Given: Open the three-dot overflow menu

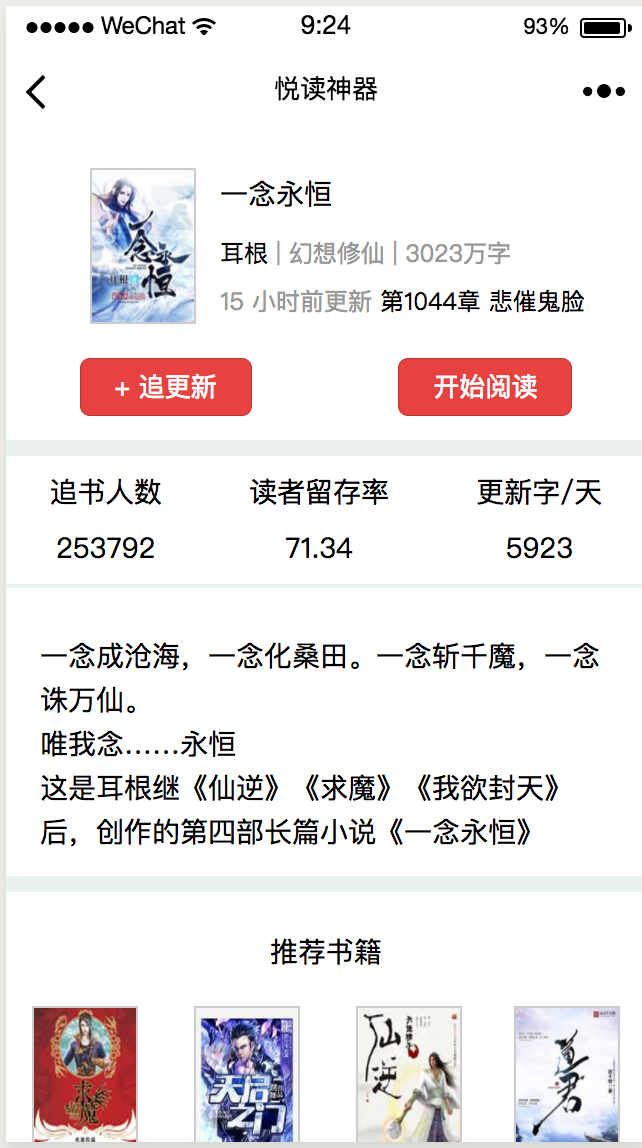Looking at the screenshot, I should pyautogui.click(x=604, y=91).
